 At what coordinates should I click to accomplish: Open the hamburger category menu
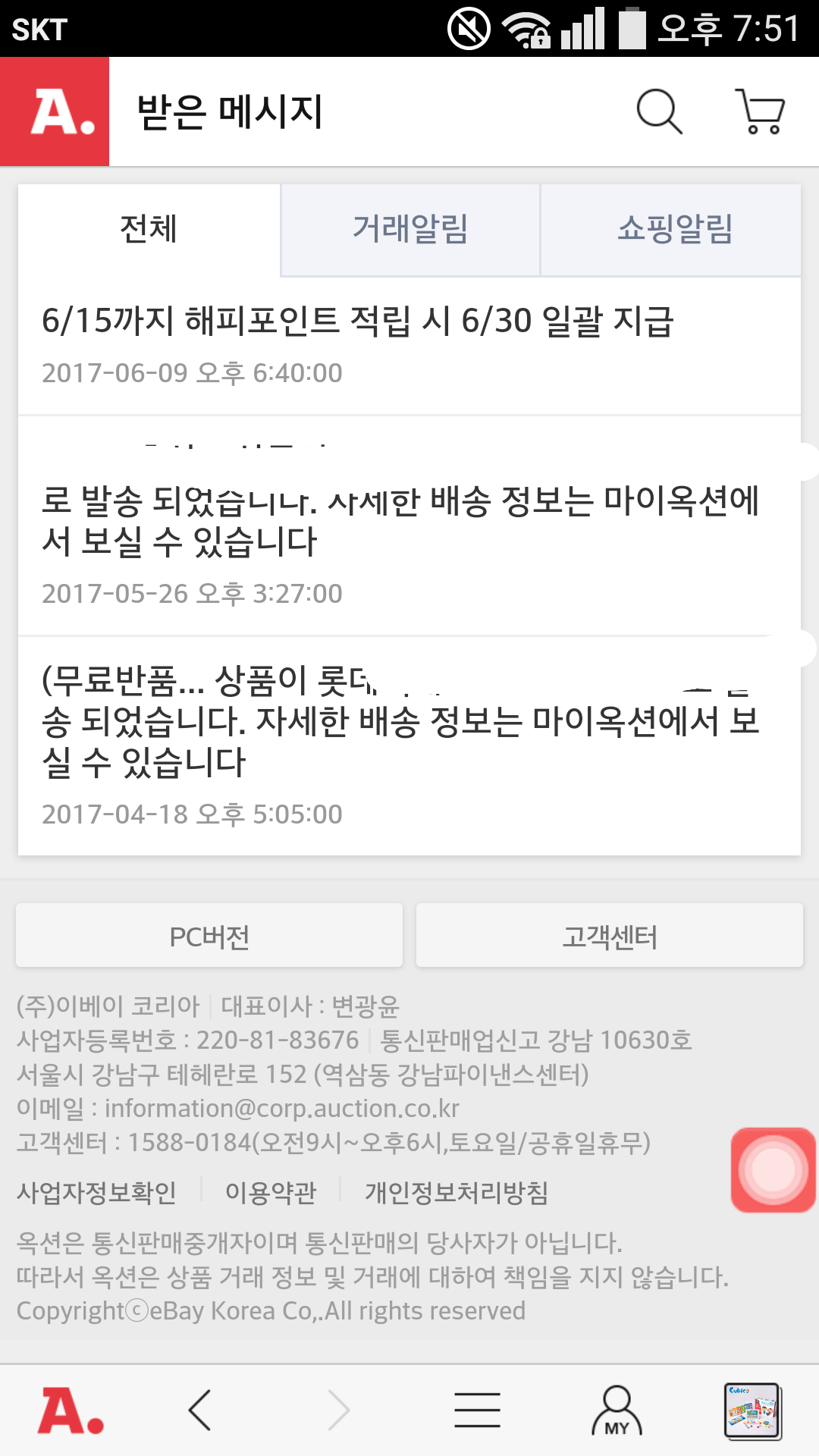tap(477, 1411)
